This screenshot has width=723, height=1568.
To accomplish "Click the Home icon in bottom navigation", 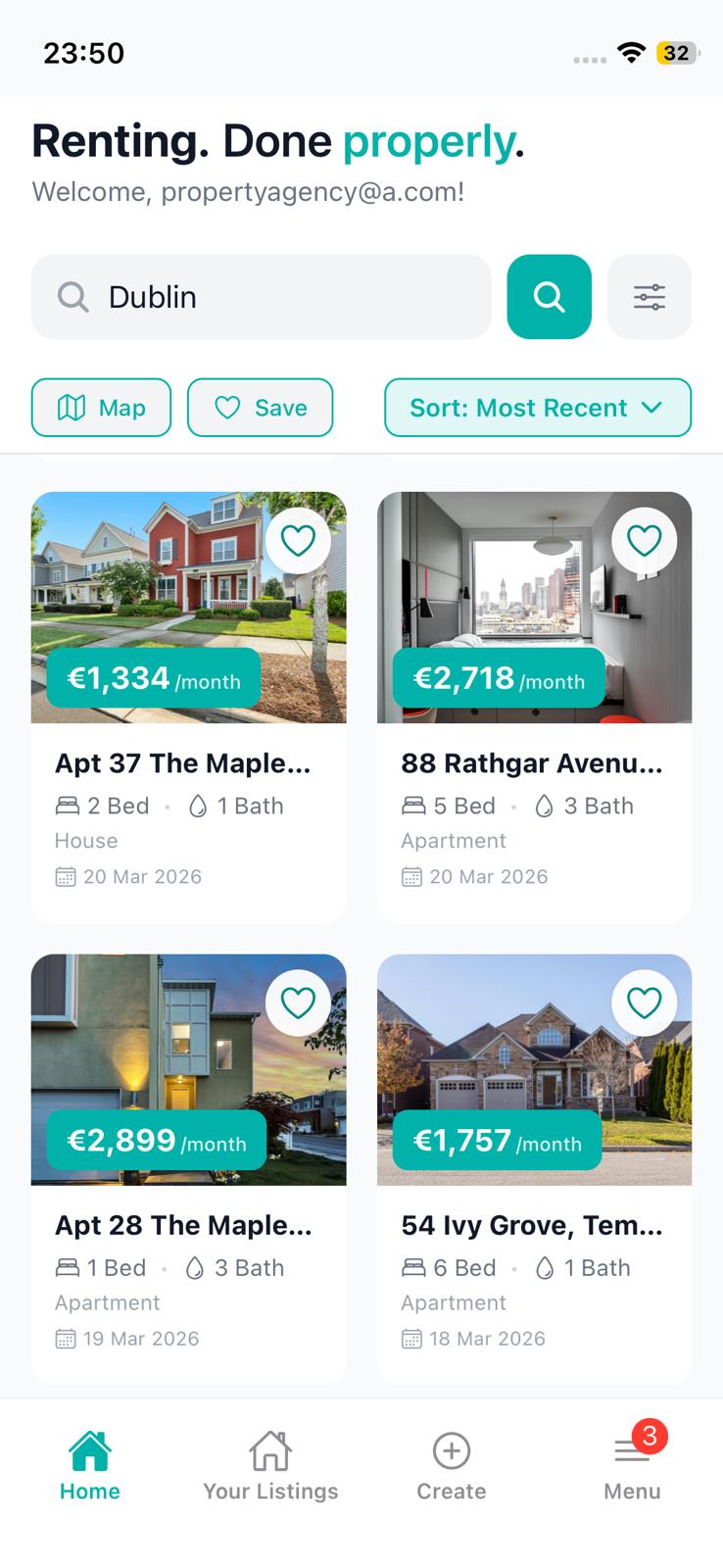I will (x=89, y=1450).
